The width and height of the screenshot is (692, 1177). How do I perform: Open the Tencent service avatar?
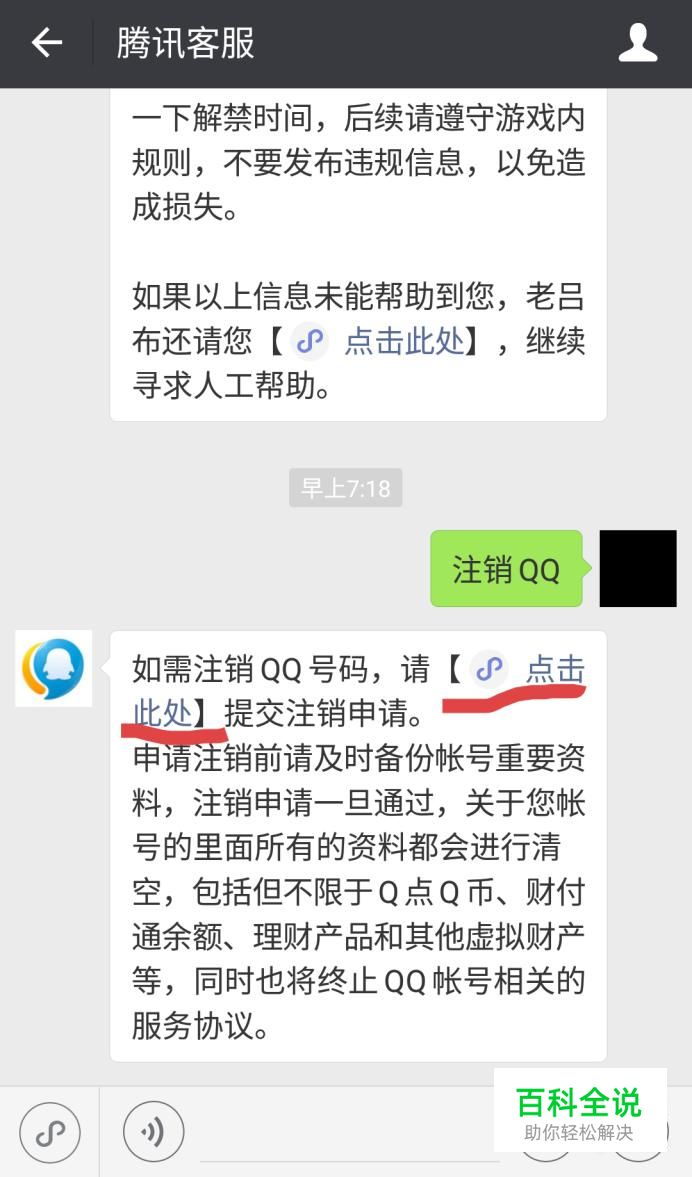pyautogui.click(x=54, y=668)
